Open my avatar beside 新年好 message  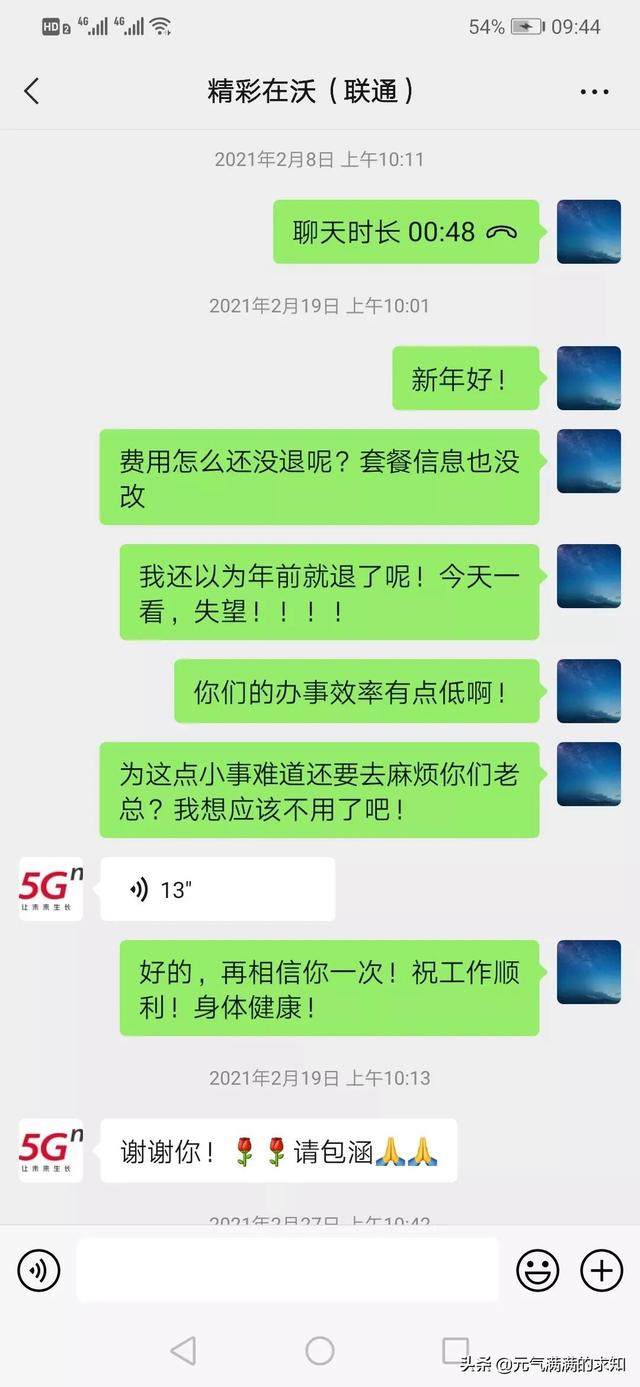(x=588, y=378)
